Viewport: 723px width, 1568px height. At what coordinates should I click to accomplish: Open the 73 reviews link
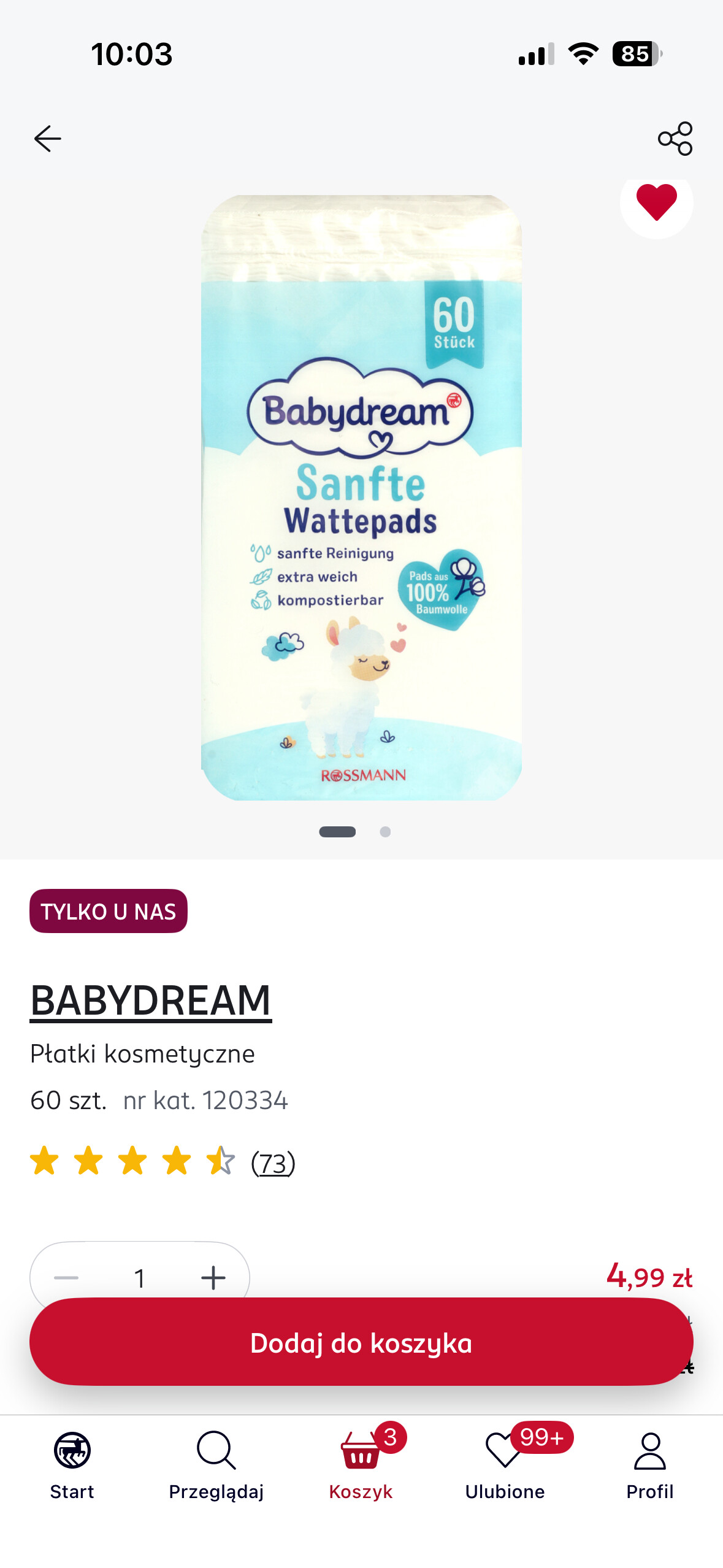pos(273,1163)
